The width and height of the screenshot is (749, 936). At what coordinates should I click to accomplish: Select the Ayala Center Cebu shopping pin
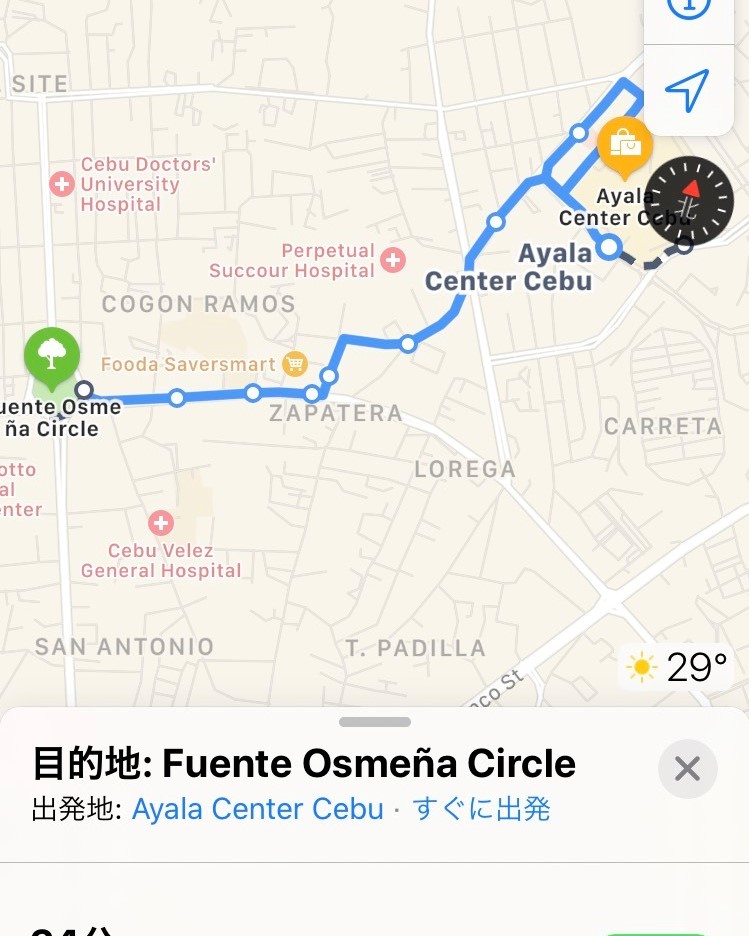click(x=625, y=145)
